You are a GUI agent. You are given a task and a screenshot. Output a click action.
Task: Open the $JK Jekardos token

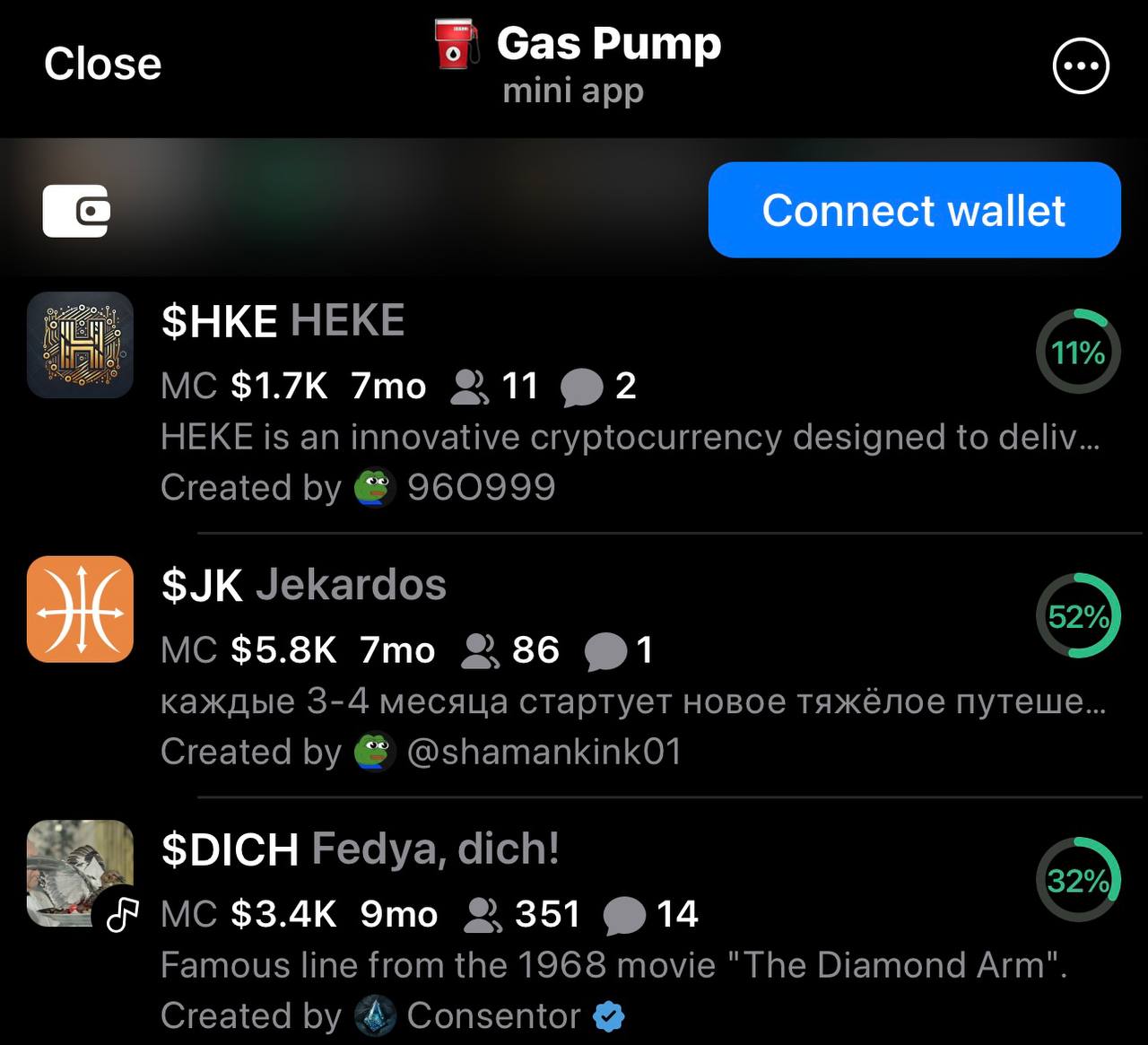pos(303,586)
